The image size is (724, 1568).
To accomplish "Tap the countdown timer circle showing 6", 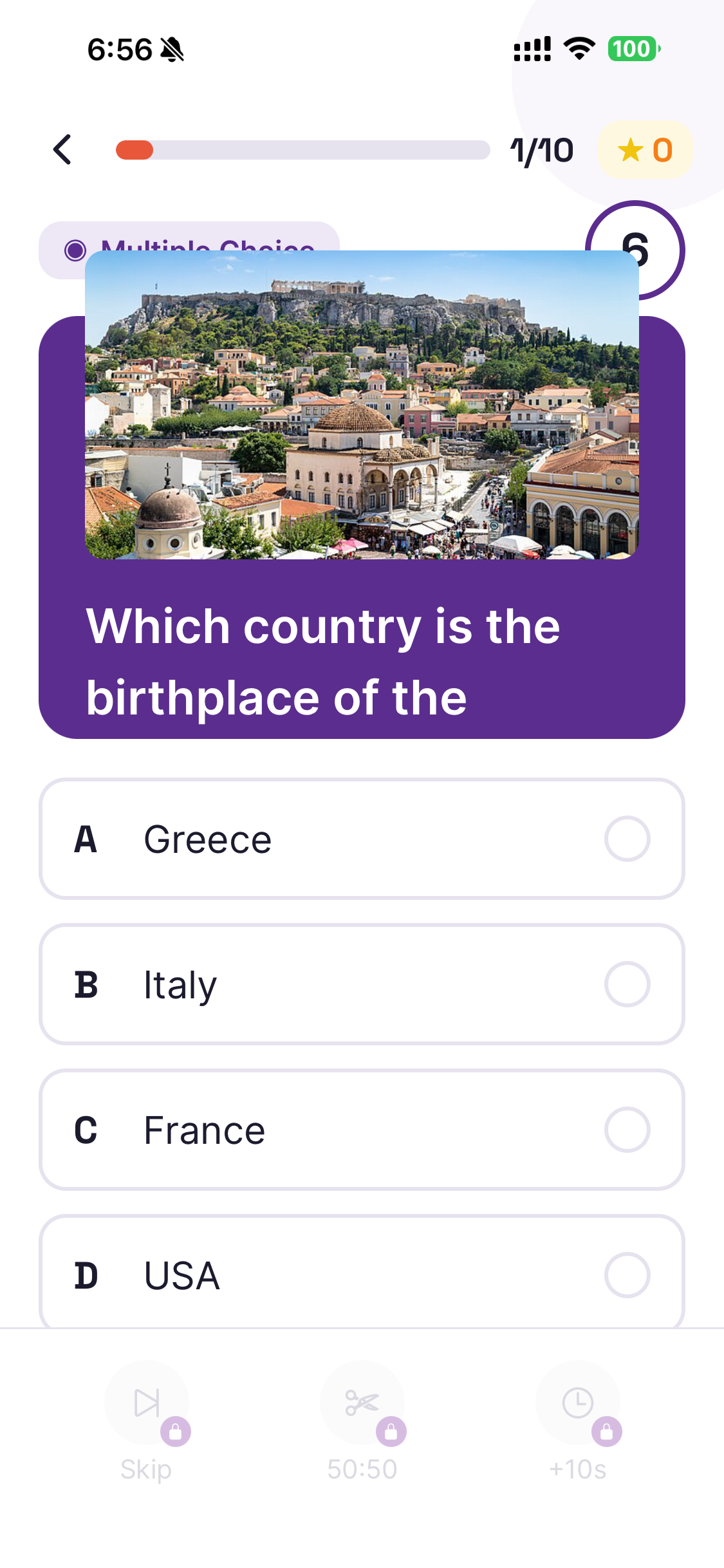I will tap(636, 251).
